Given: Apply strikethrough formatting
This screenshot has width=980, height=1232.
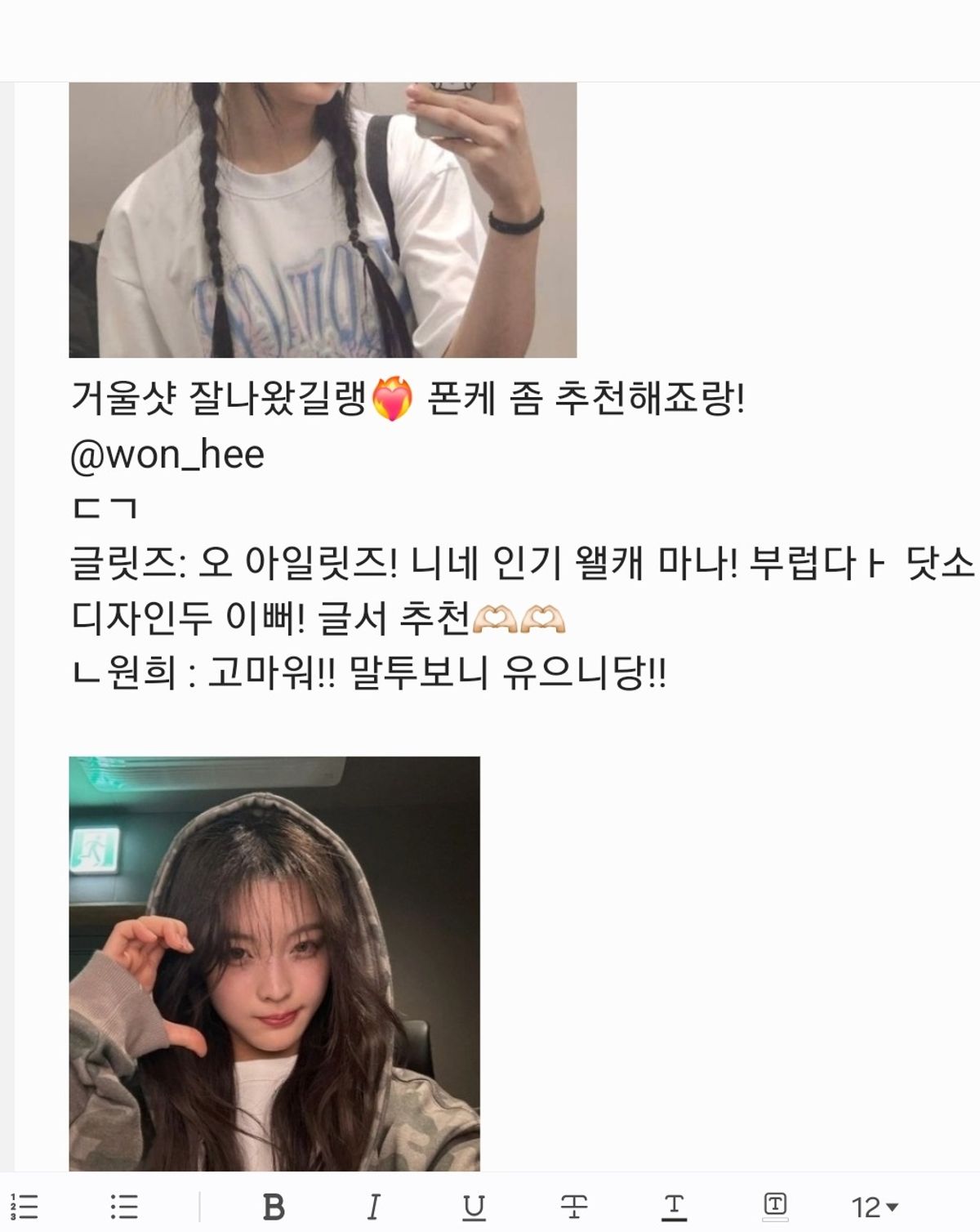Looking at the screenshot, I should (x=574, y=1206).
